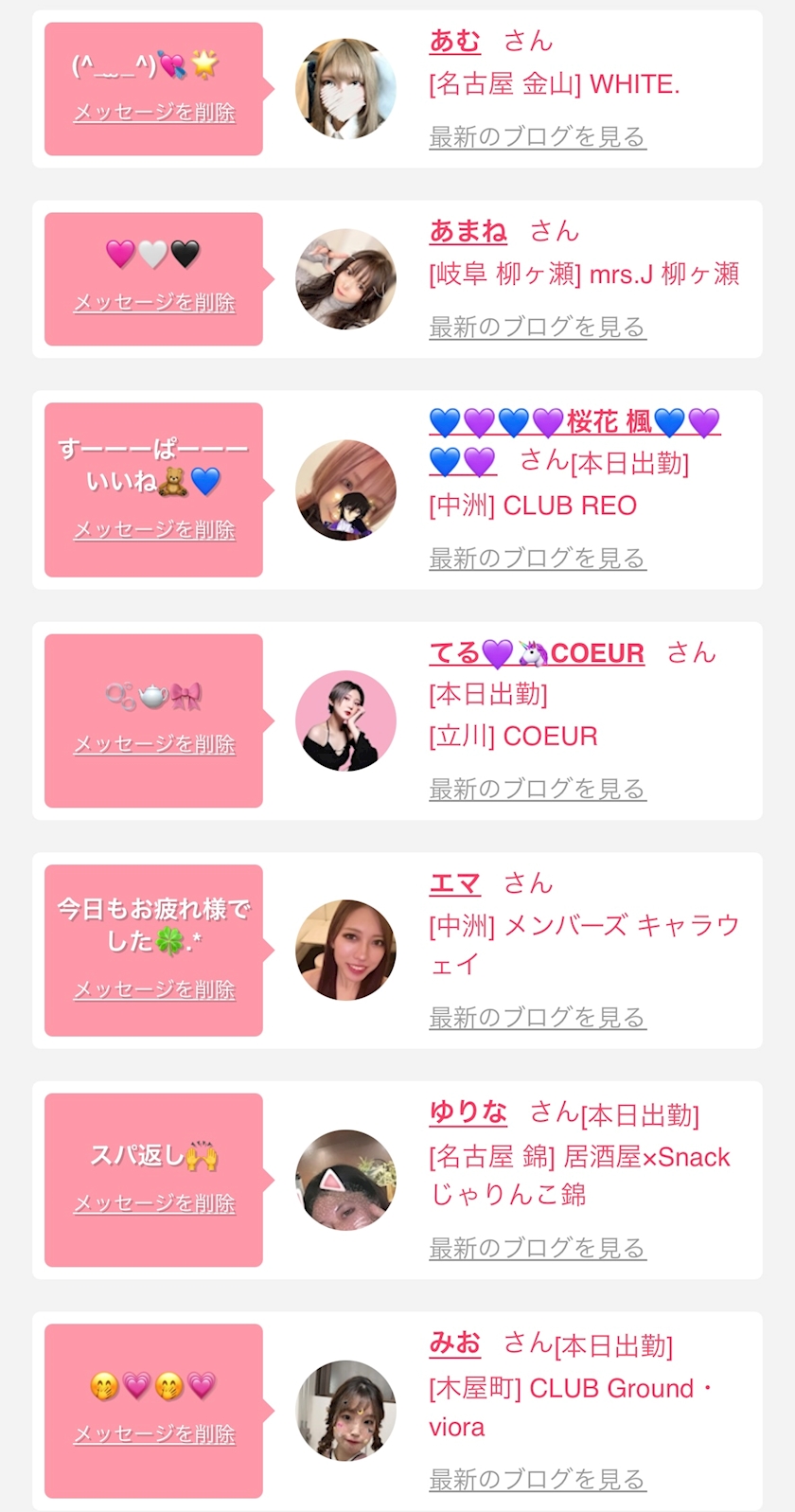The height and width of the screenshot is (1512, 795).
Task: Delete the message sent to あむ
Action: tap(154, 113)
